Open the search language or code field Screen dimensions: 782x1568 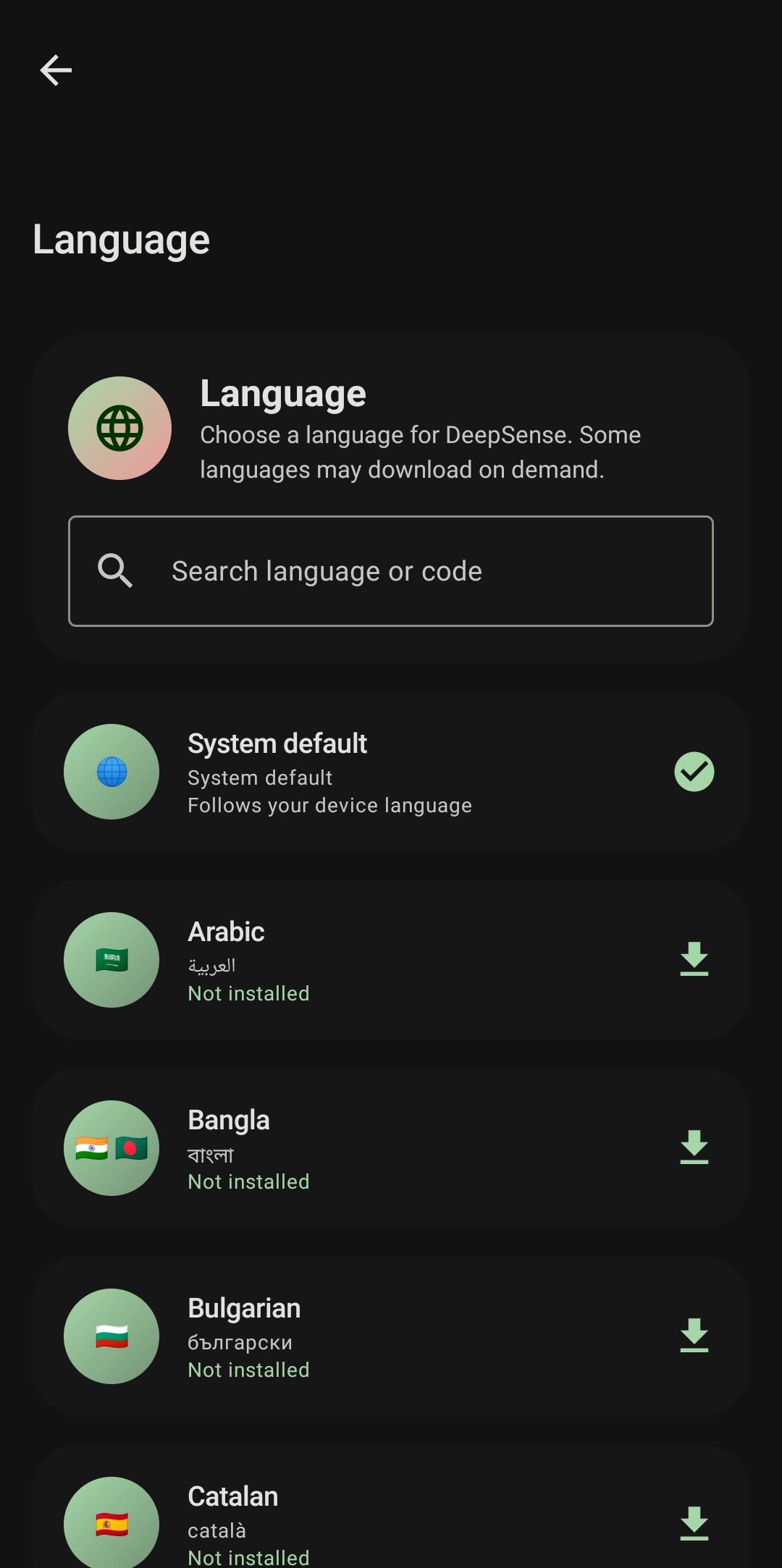tap(391, 571)
